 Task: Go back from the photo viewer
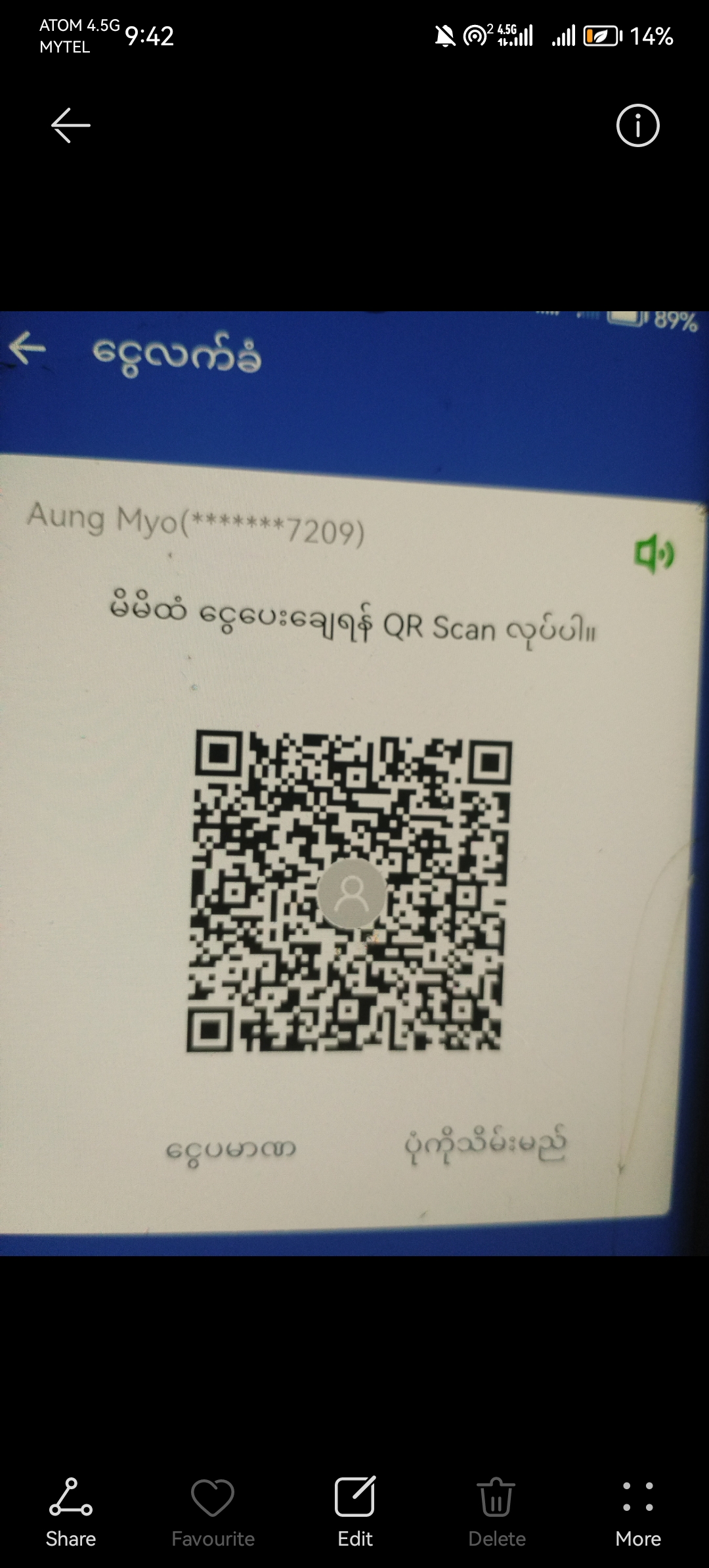click(x=70, y=125)
